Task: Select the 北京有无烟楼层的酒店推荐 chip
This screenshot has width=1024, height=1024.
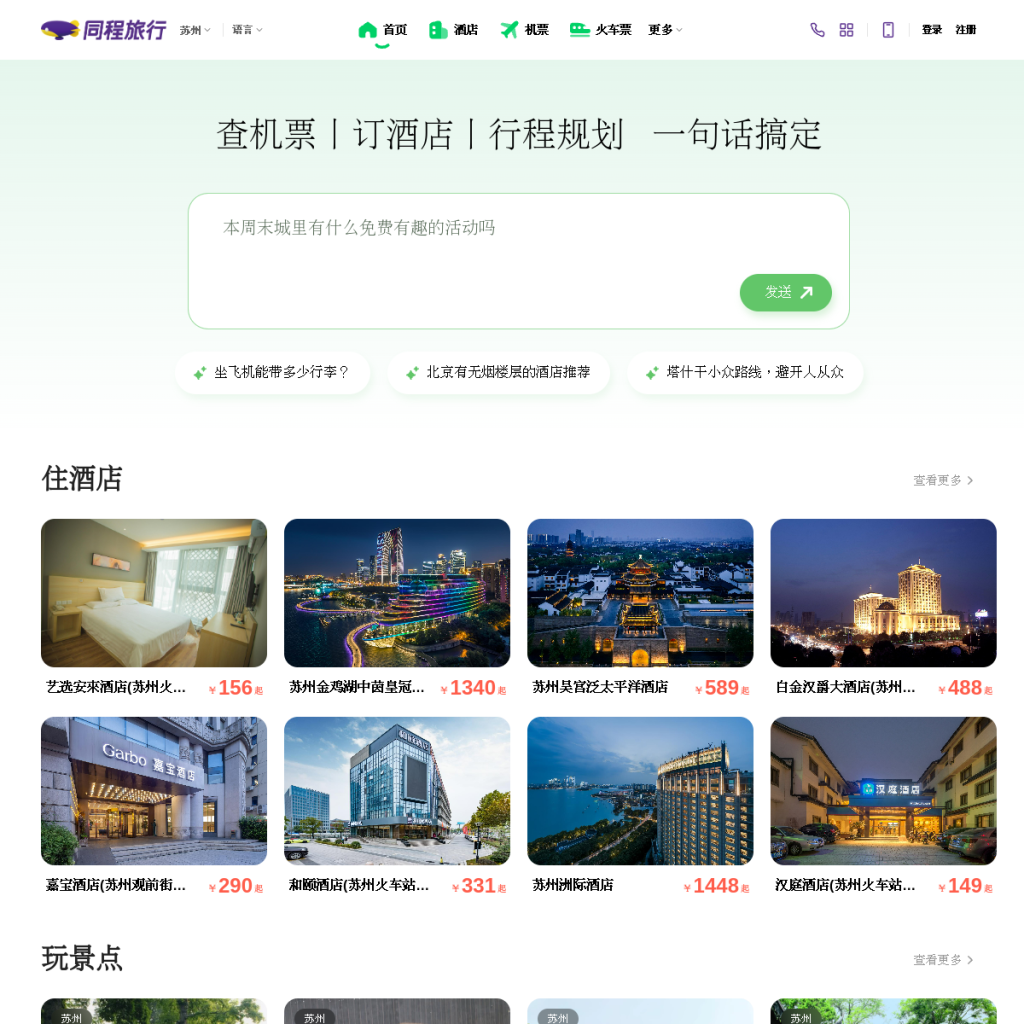Action: 499,373
